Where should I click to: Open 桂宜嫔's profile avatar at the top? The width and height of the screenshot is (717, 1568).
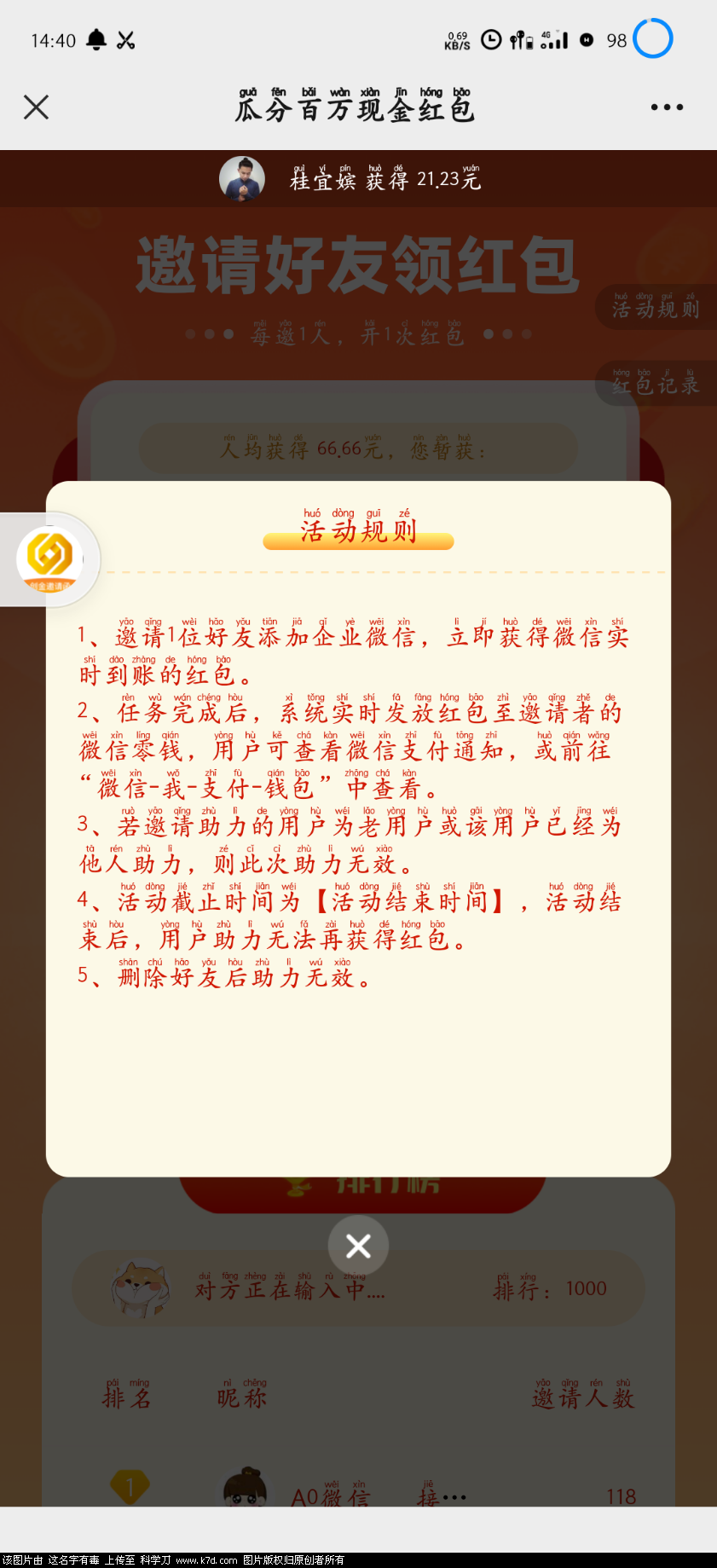(x=242, y=179)
